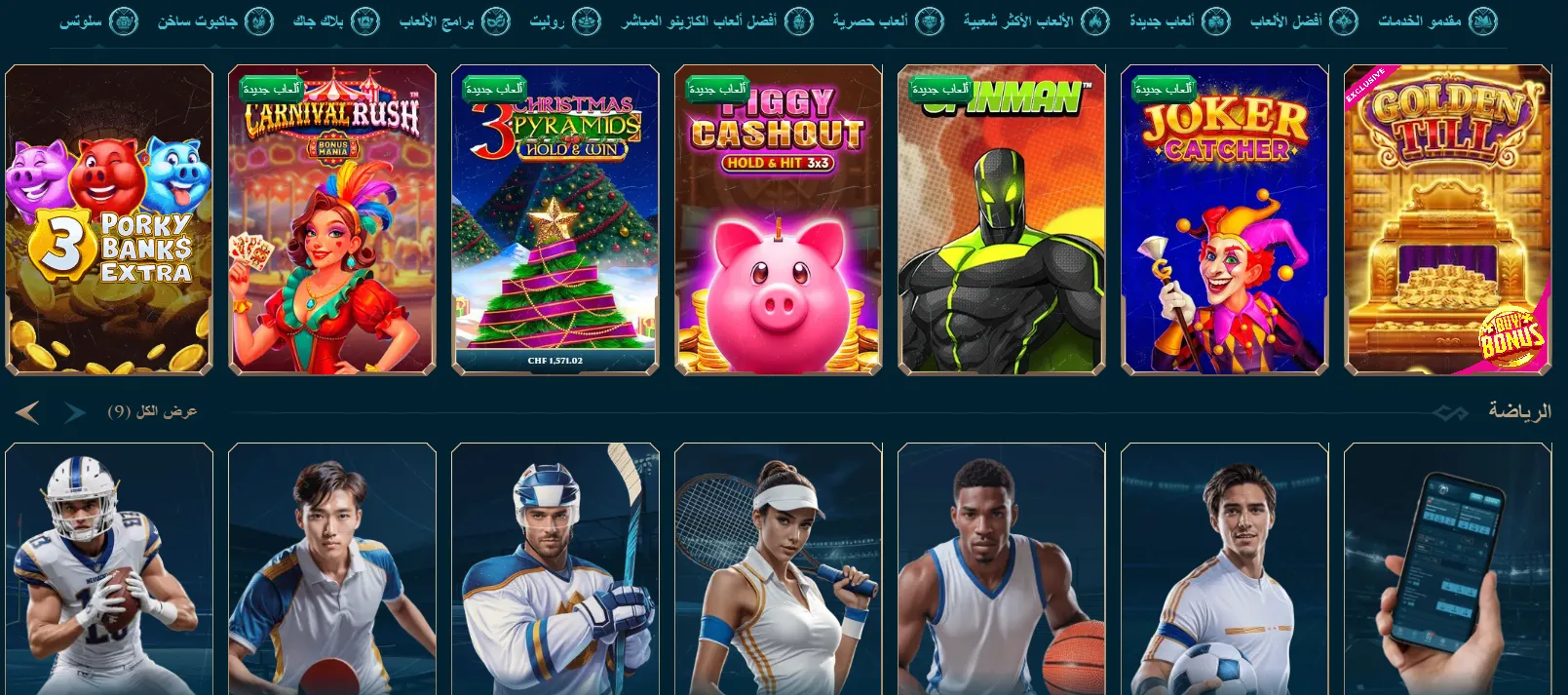1568x695 pixels.
Task: Open the tennis player sports card
Action: coord(779,570)
